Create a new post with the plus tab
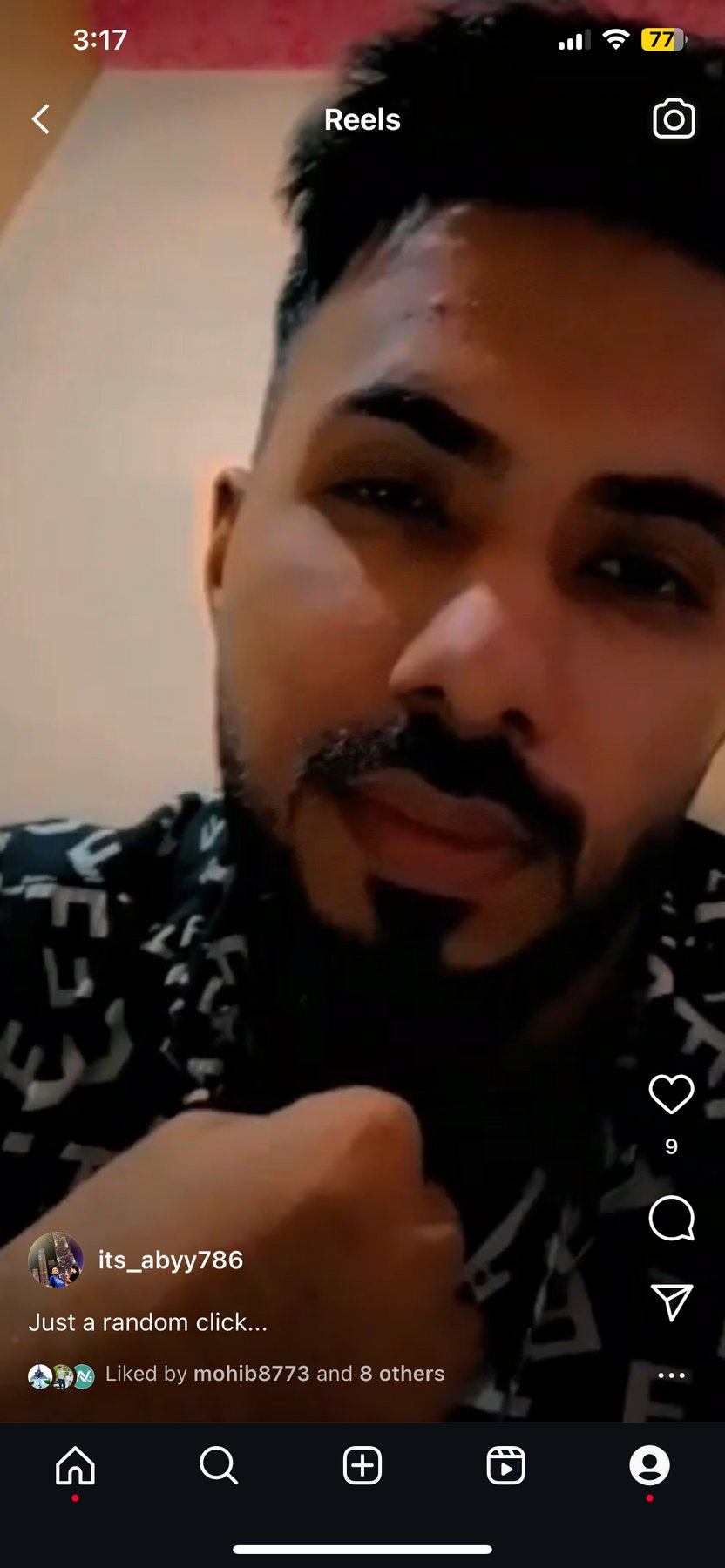Screen dimensions: 725x1568 click(x=362, y=1465)
